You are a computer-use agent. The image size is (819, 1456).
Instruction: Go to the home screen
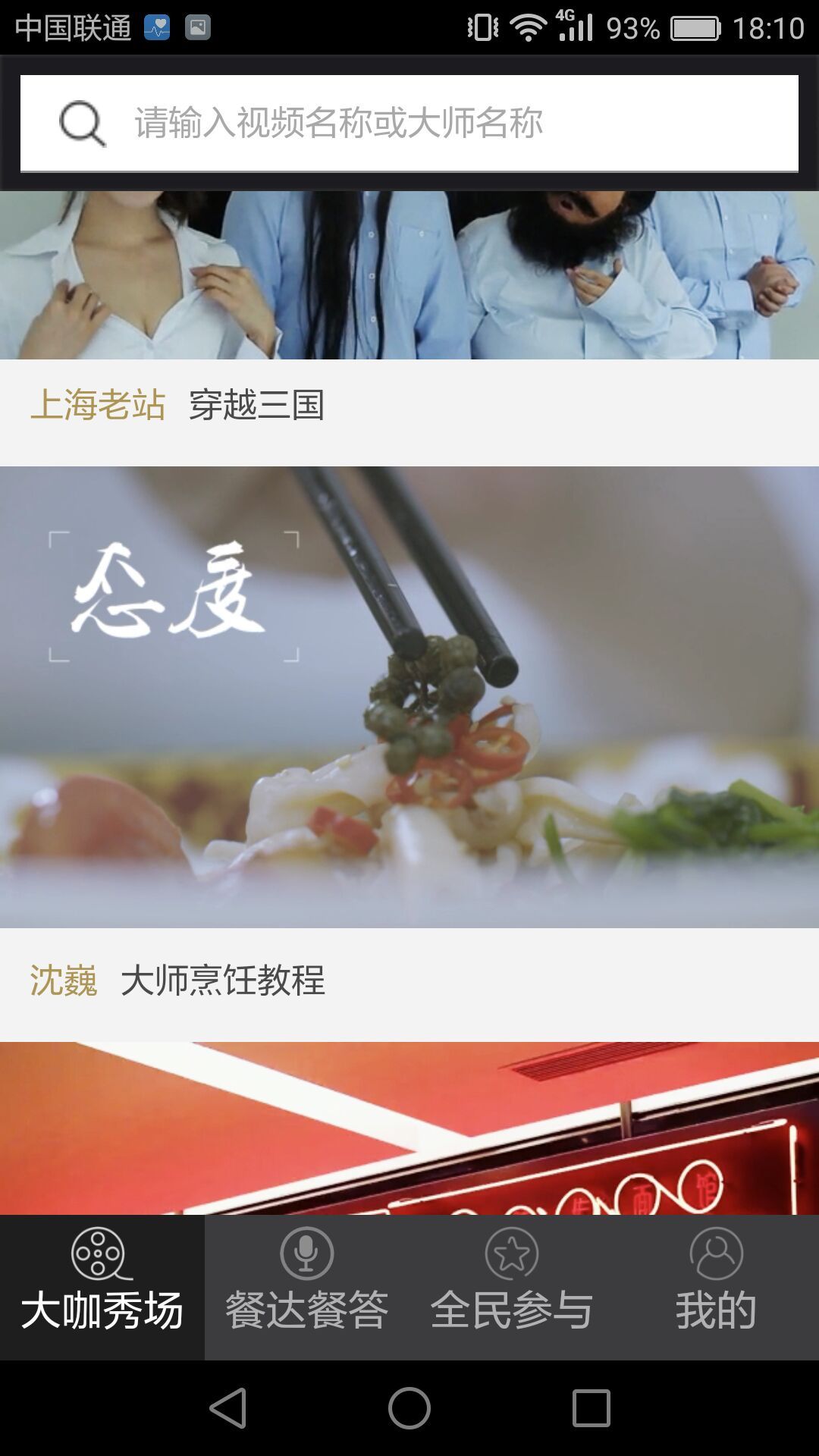[409, 1408]
